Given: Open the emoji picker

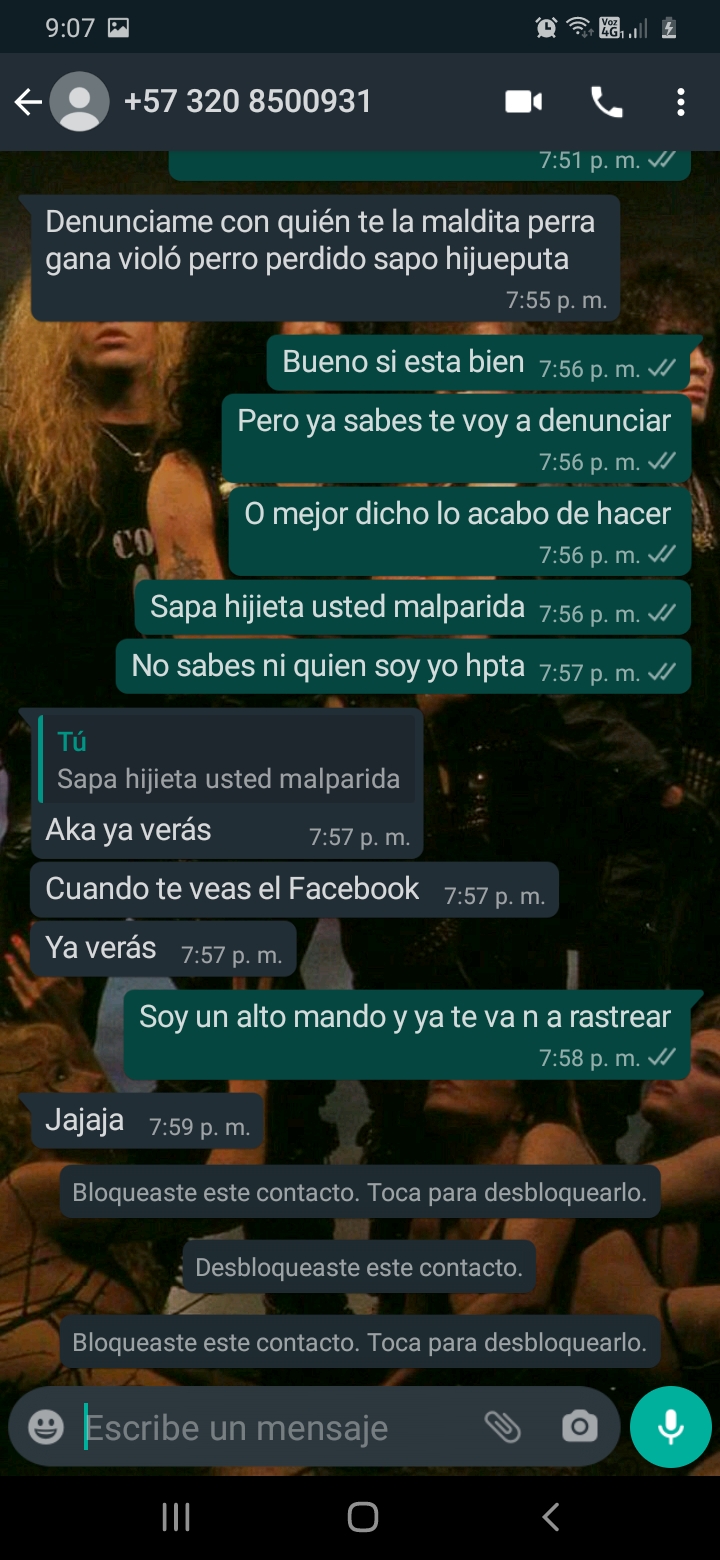Looking at the screenshot, I should click(46, 1427).
